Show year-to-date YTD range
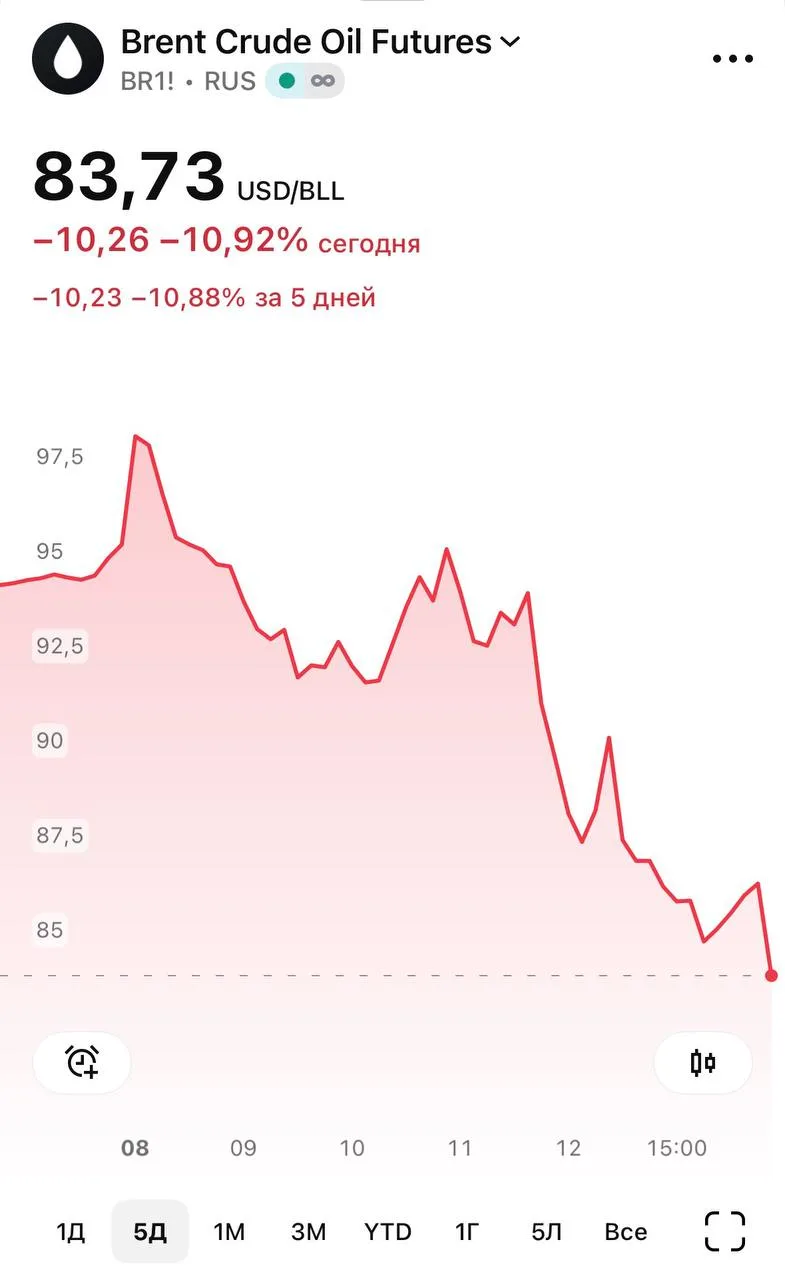Viewport: 785px width, 1280px height. point(388,1232)
